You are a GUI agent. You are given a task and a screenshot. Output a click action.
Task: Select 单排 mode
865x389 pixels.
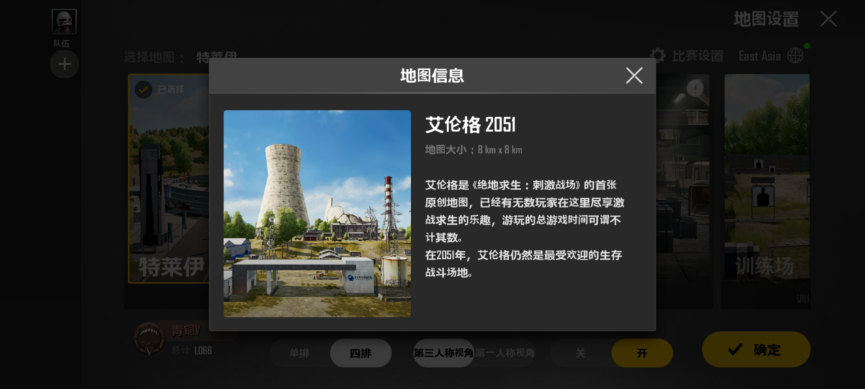[300, 353]
